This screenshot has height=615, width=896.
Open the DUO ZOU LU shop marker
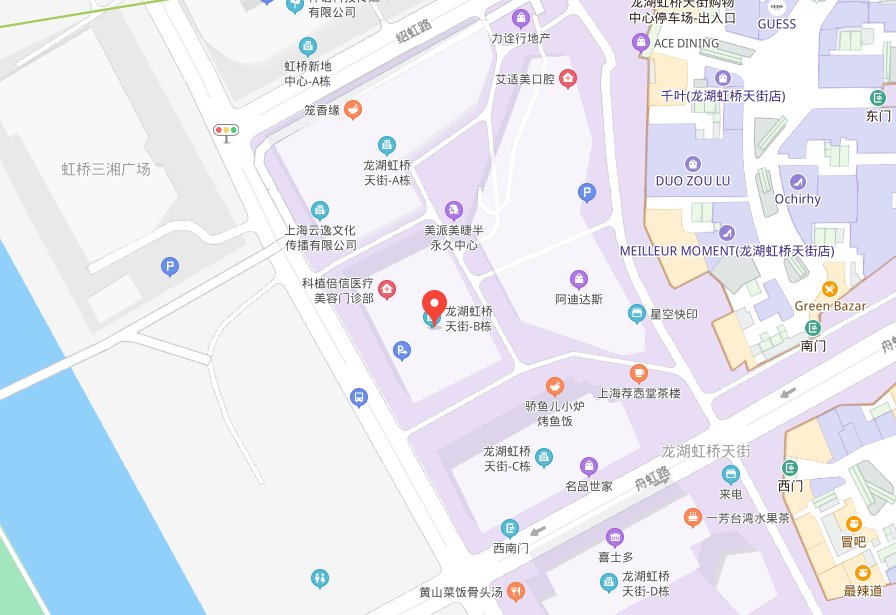(x=692, y=163)
